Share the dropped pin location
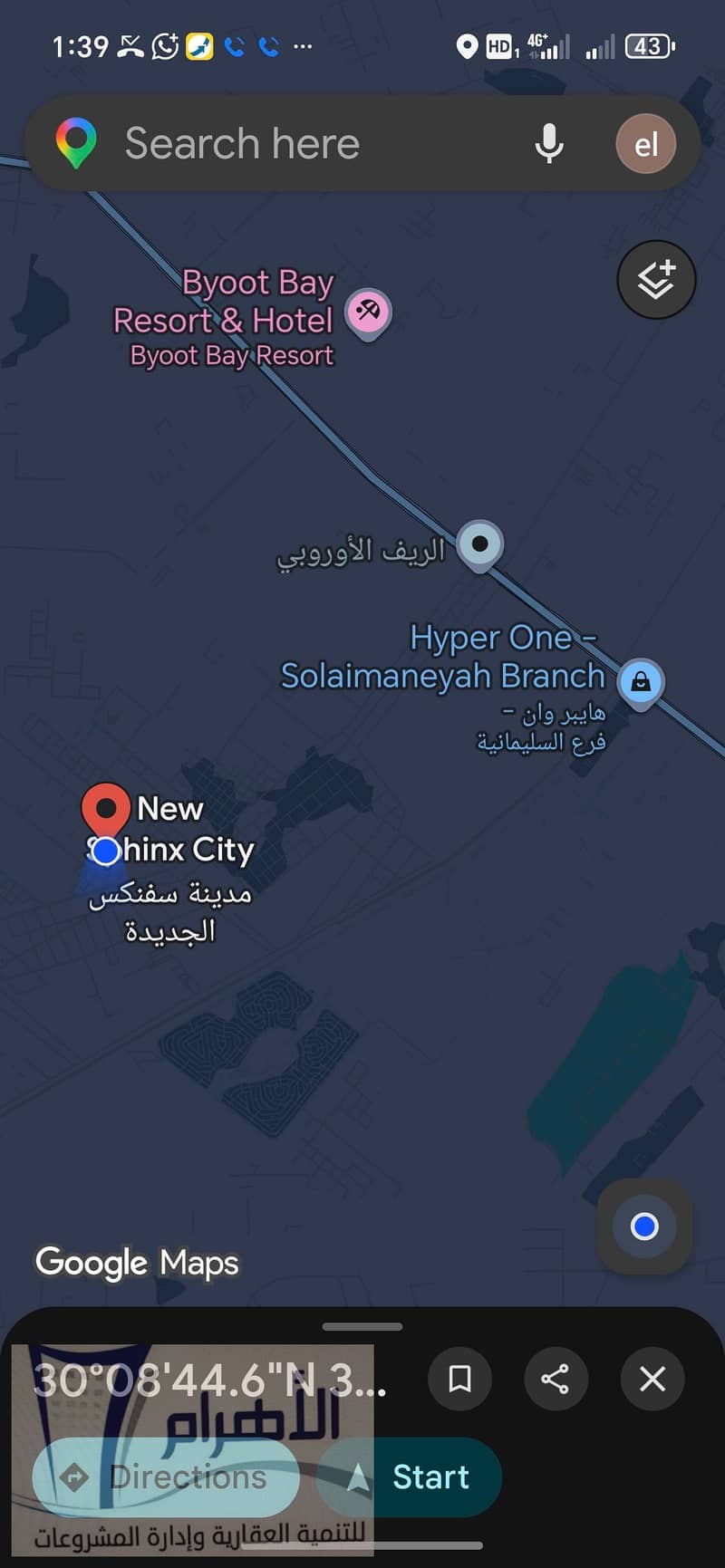 (556, 1380)
